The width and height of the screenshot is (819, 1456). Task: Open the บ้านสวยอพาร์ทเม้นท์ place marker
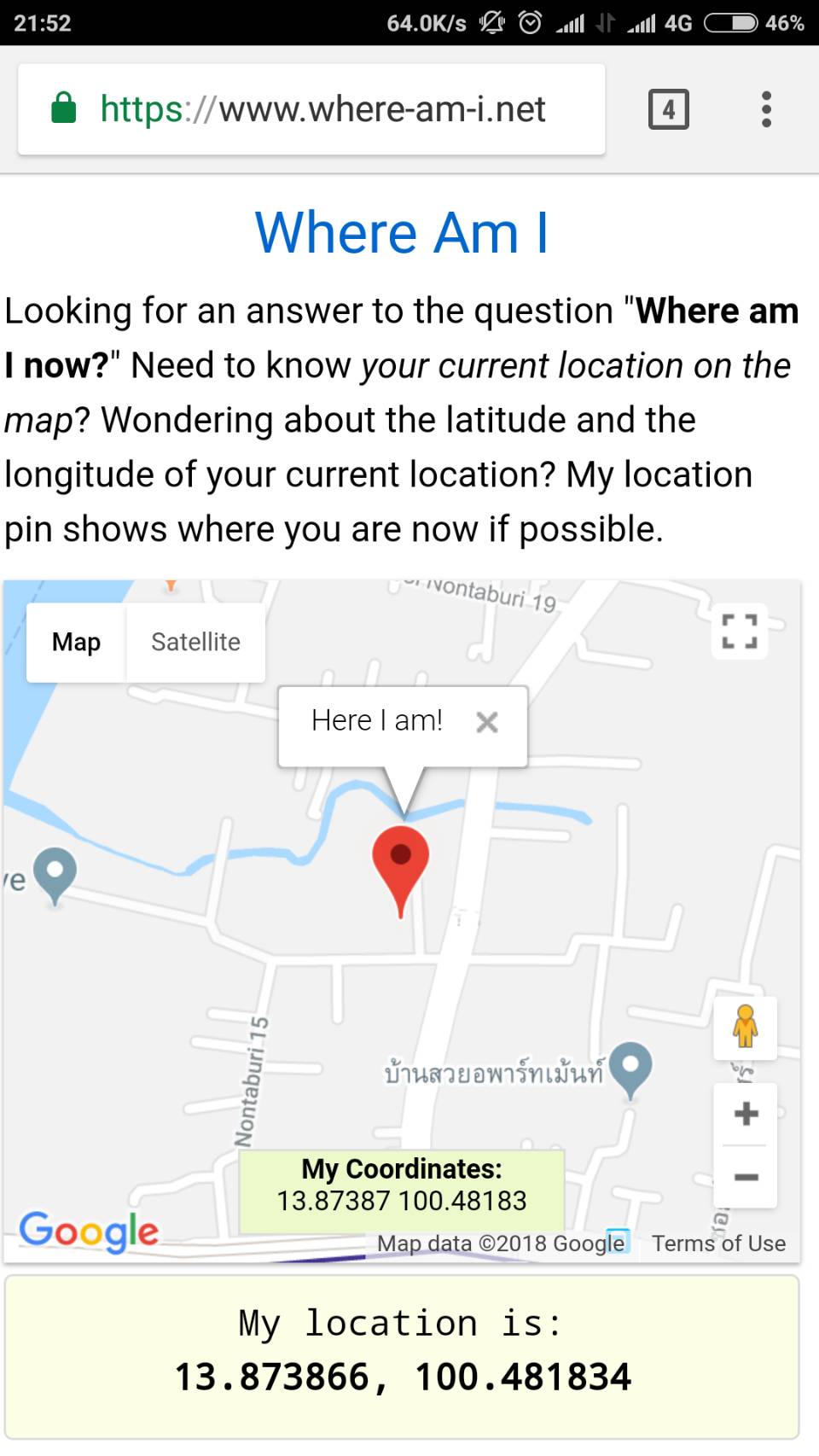click(x=631, y=1069)
